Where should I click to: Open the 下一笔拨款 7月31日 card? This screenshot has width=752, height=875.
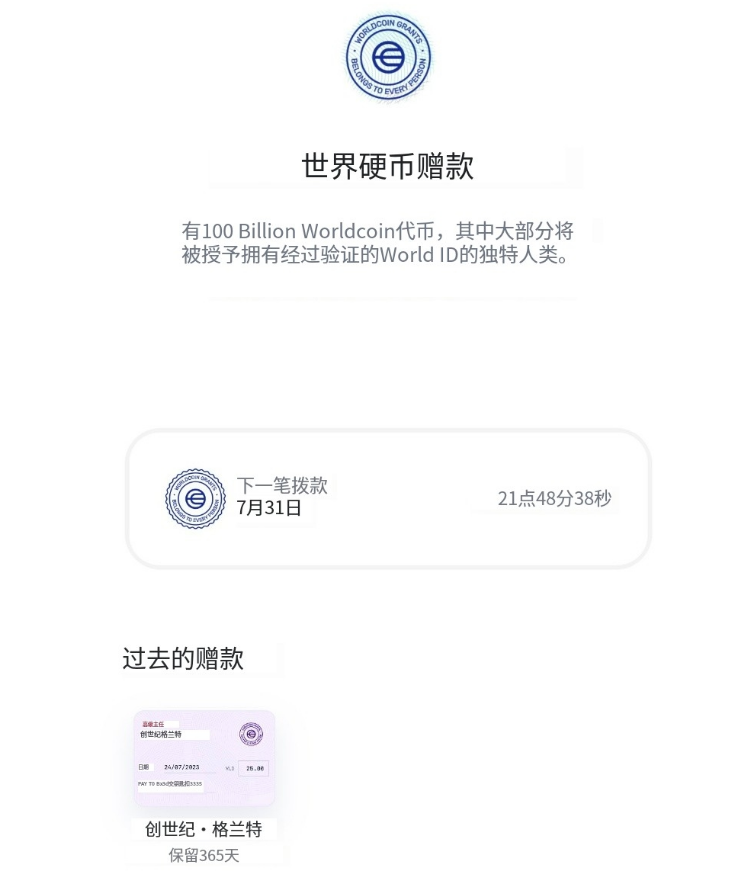click(388, 498)
